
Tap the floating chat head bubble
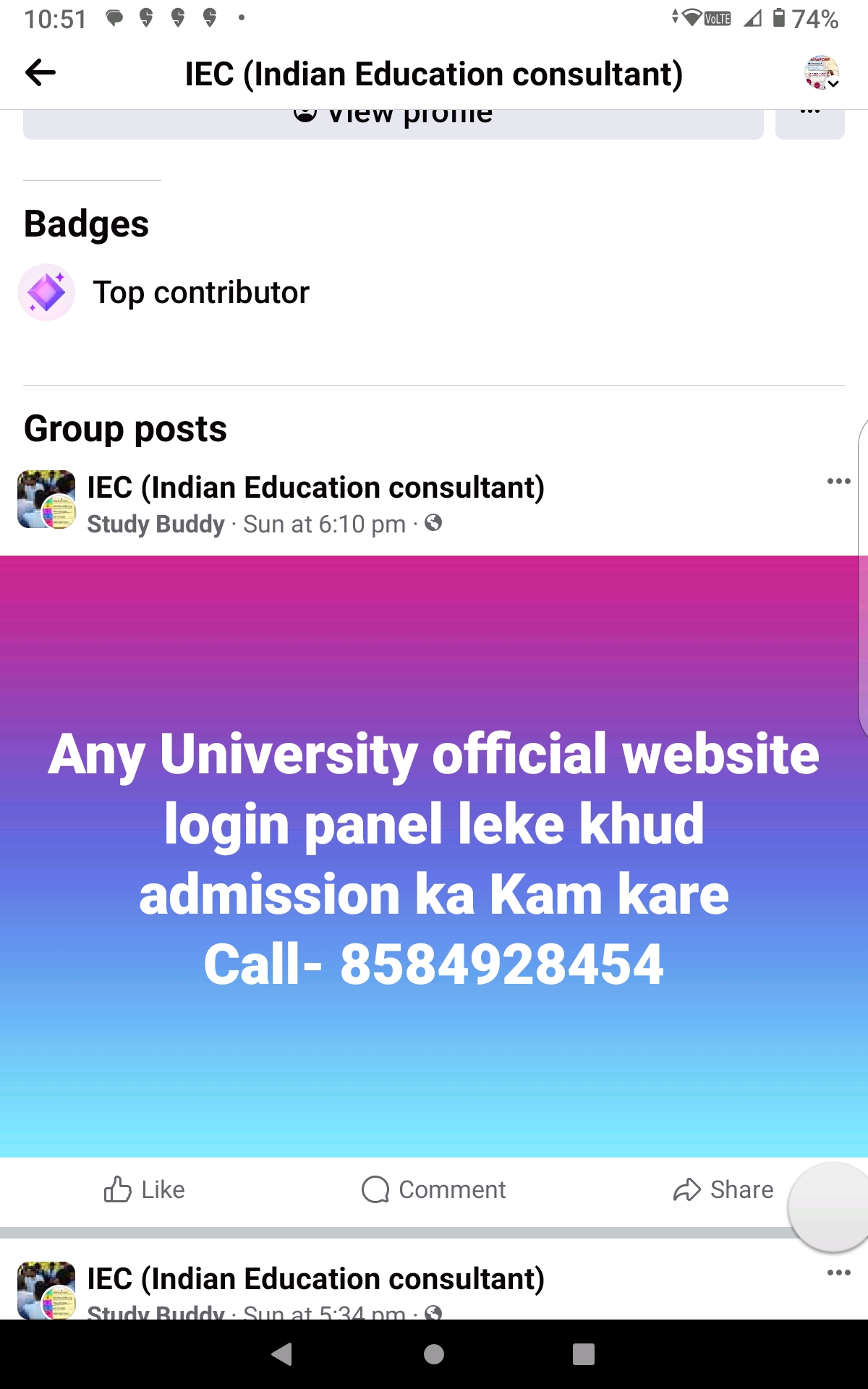tap(832, 1207)
